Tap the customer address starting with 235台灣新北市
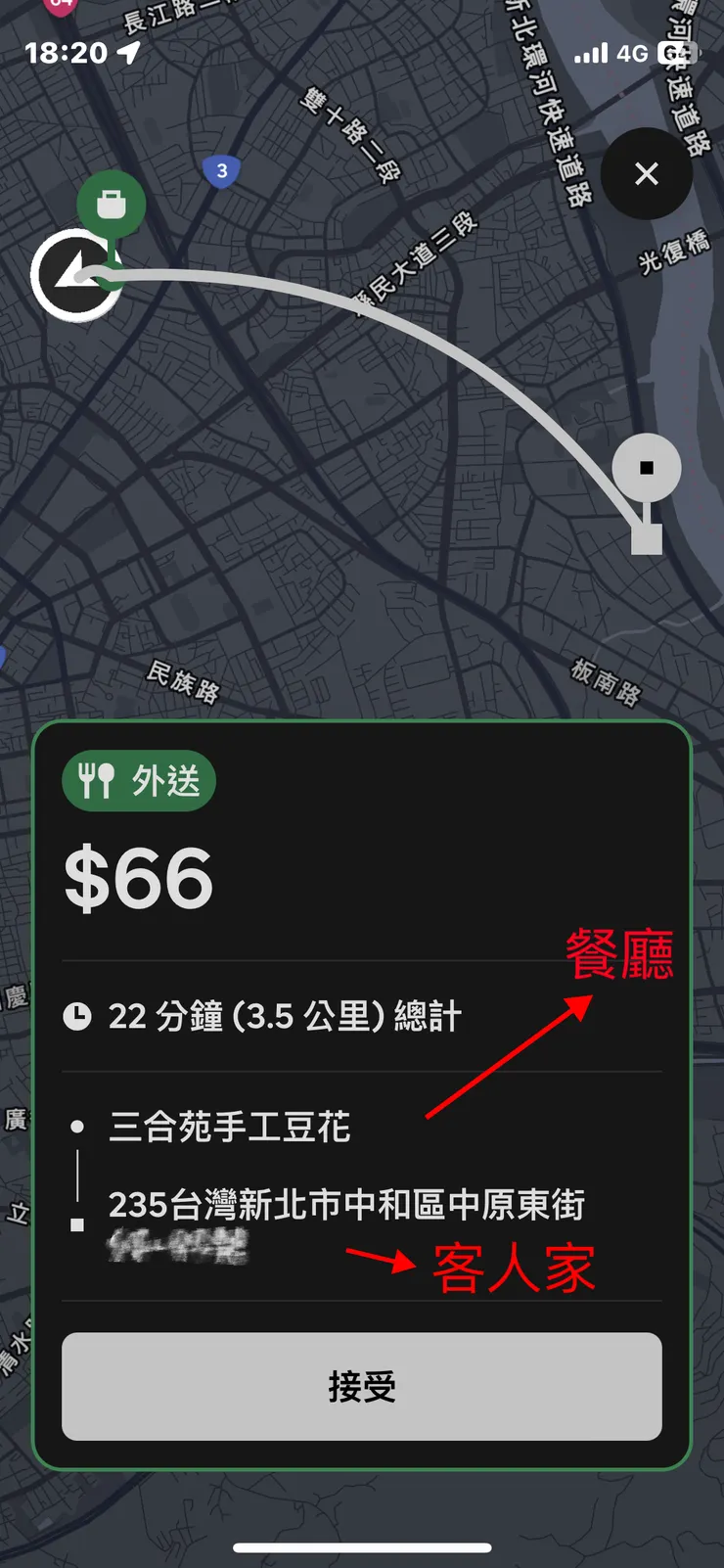This screenshot has height=1568, width=724. pyautogui.click(x=347, y=1206)
